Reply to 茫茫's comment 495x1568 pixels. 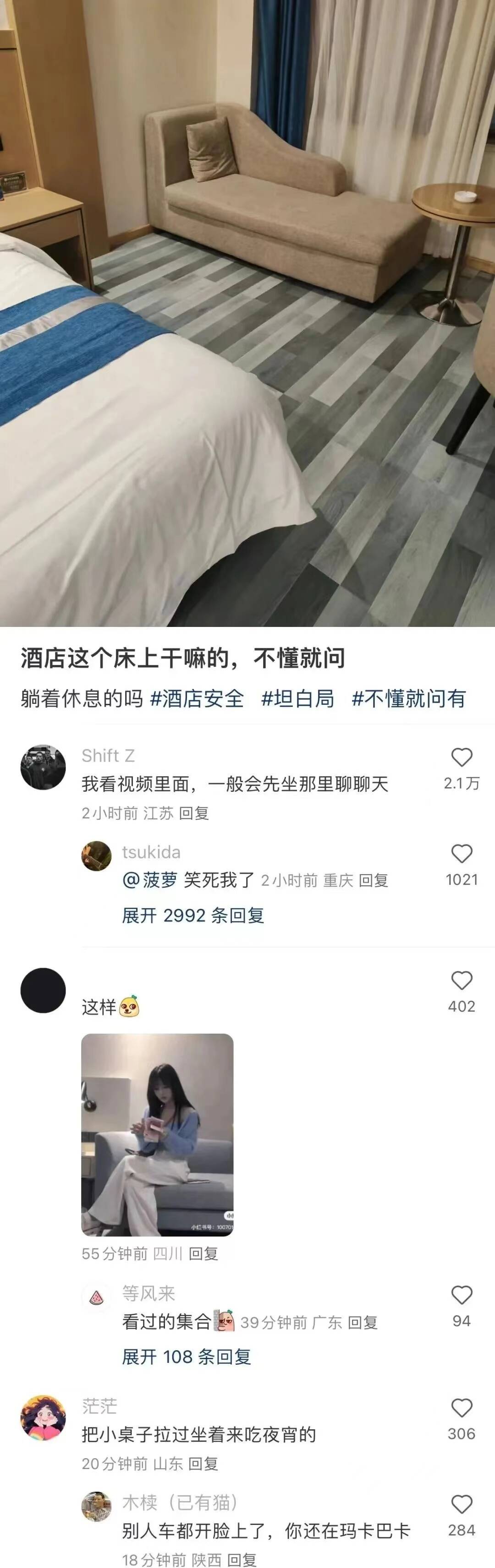tap(203, 1464)
